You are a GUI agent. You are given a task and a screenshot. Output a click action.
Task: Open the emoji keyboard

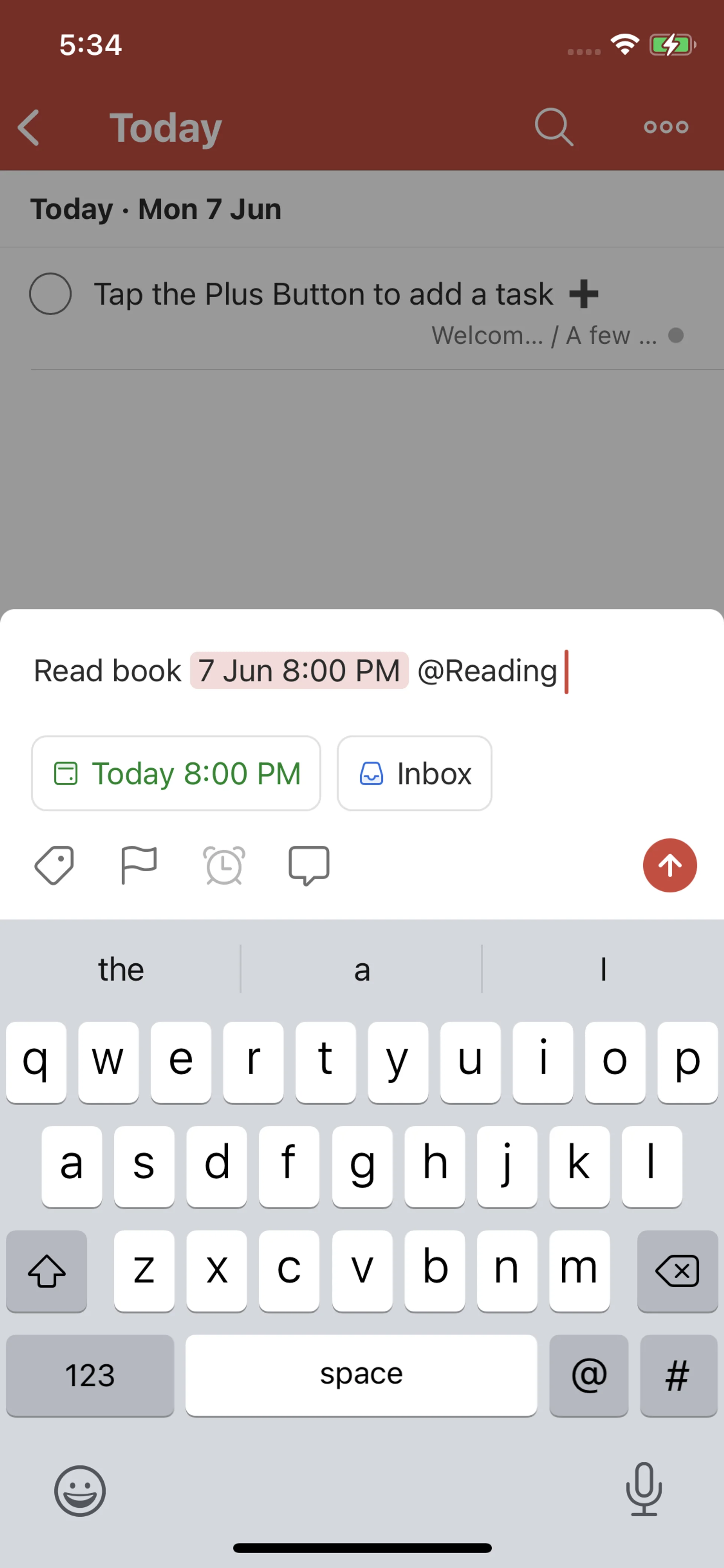coord(80,1491)
